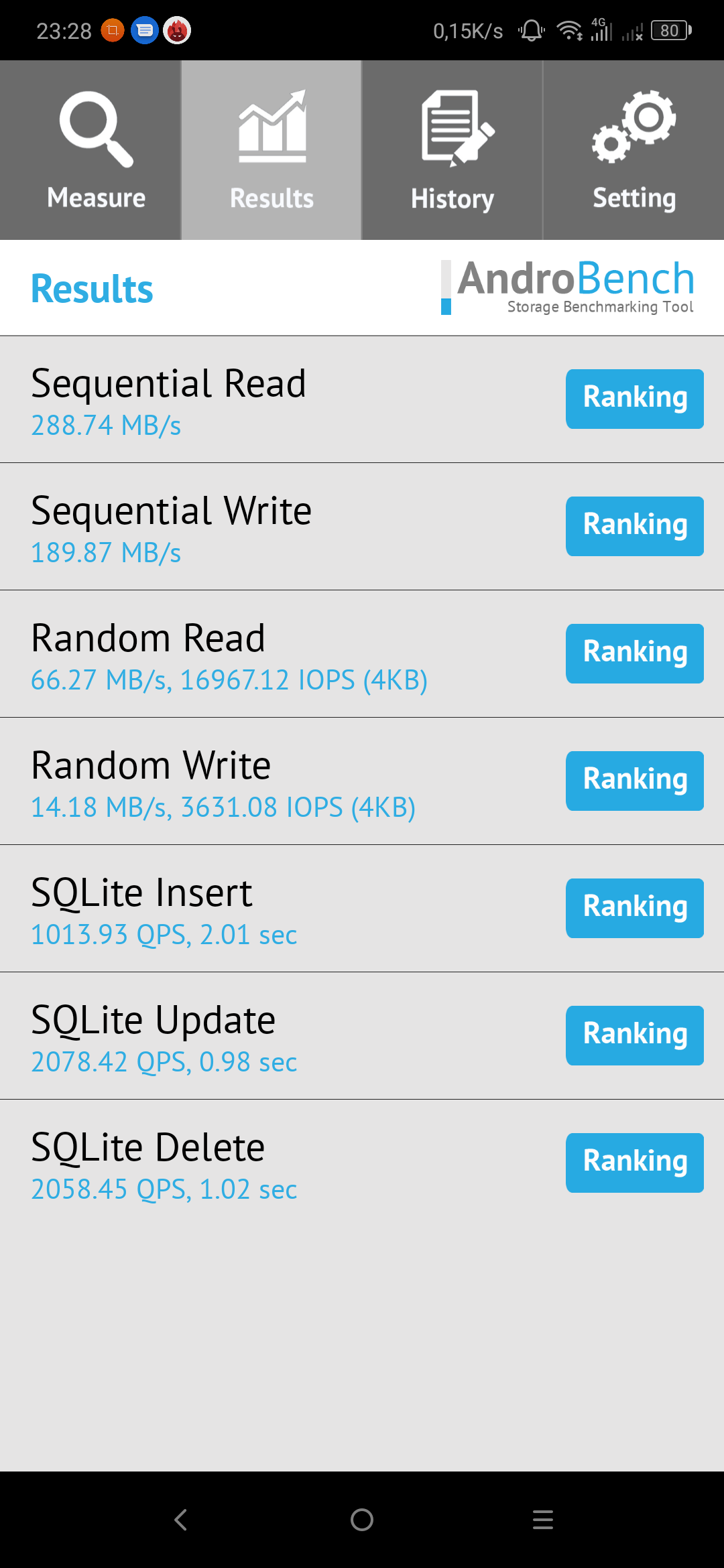
Task: See ranking for SQLite Delete
Action: pyautogui.click(x=634, y=1163)
